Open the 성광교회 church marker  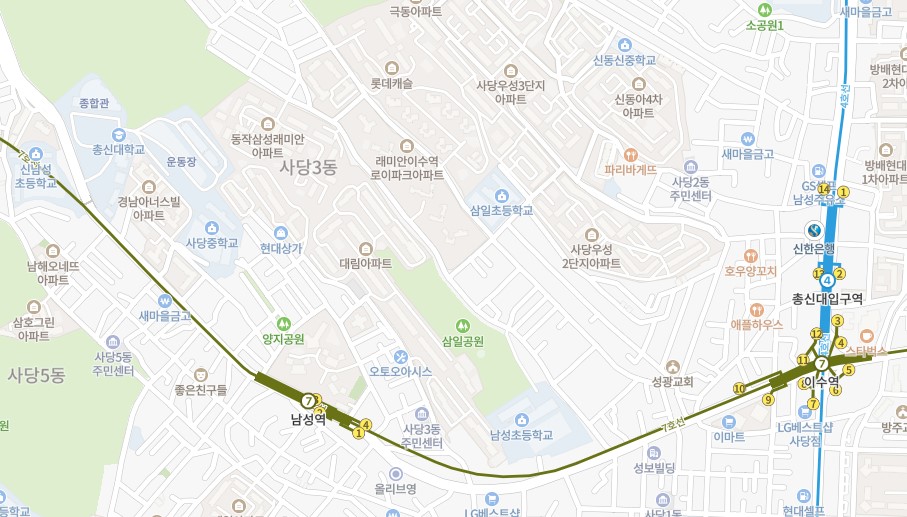coord(671,366)
